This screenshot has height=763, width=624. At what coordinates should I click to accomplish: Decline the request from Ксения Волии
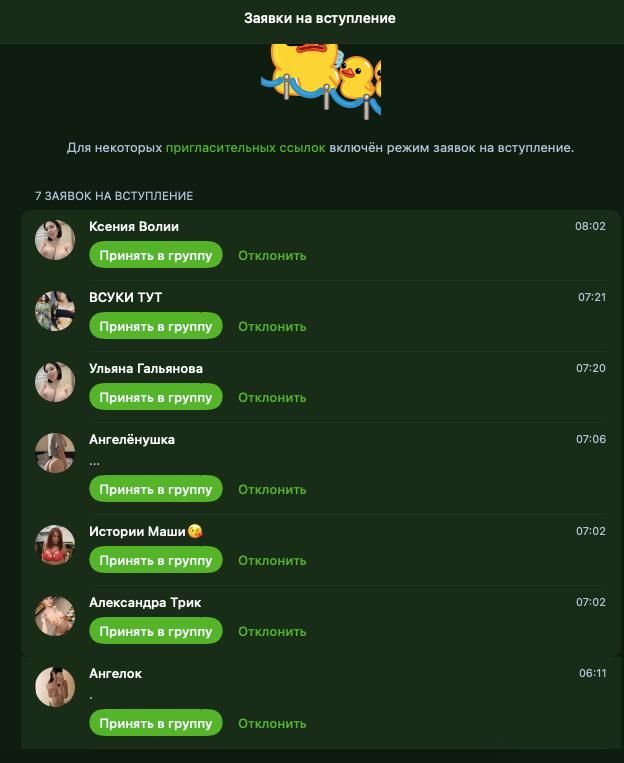tap(272, 255)
